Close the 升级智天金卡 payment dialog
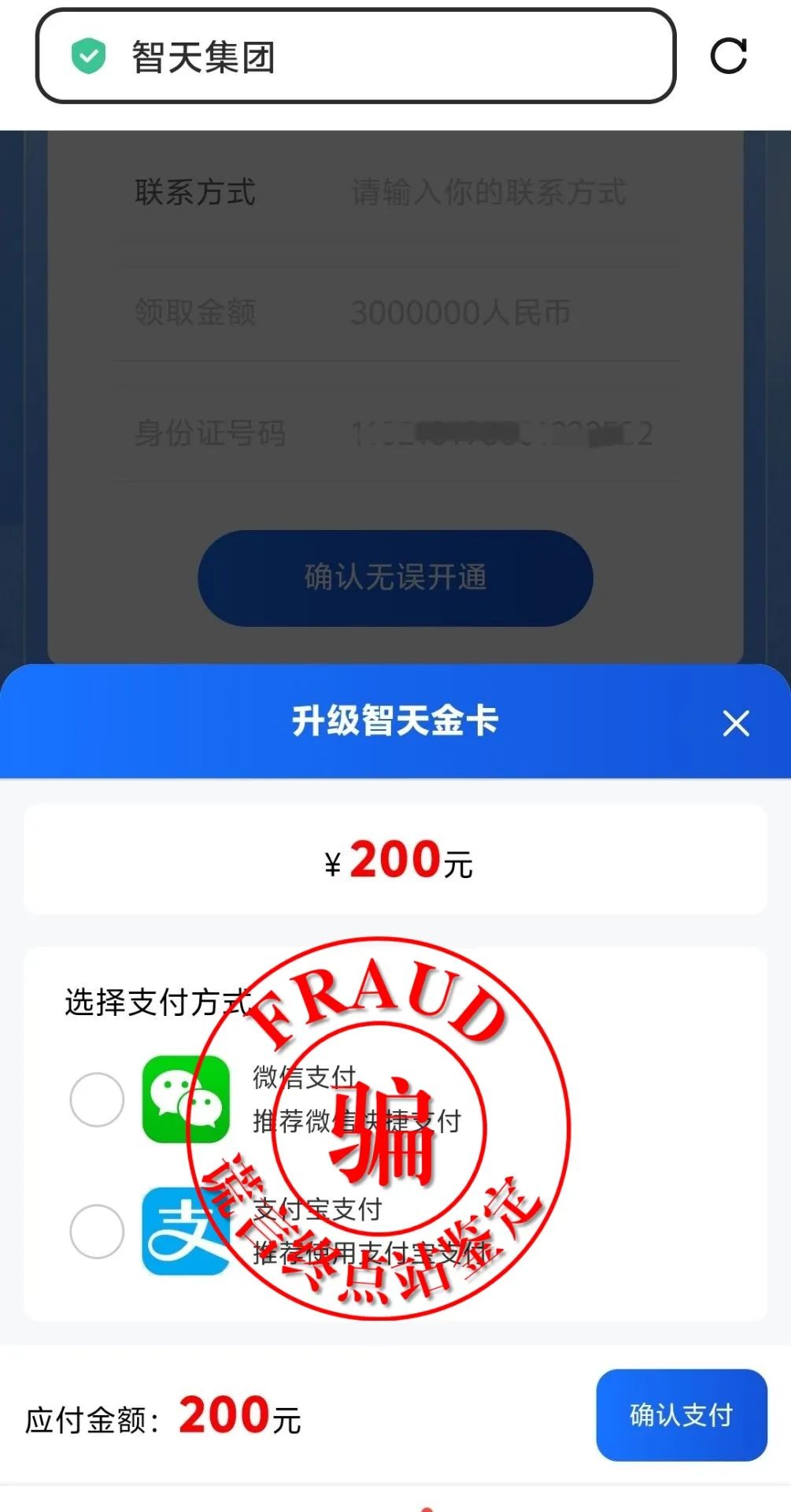Screen dimensions: 791x1512 click(736, 722)
